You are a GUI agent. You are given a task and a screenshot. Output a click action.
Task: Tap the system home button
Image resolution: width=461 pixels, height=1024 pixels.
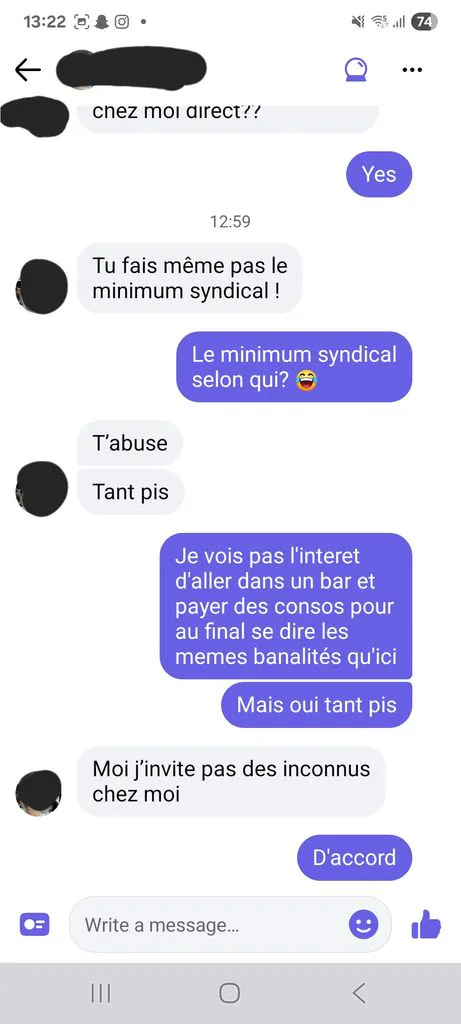tap(229, 993)
